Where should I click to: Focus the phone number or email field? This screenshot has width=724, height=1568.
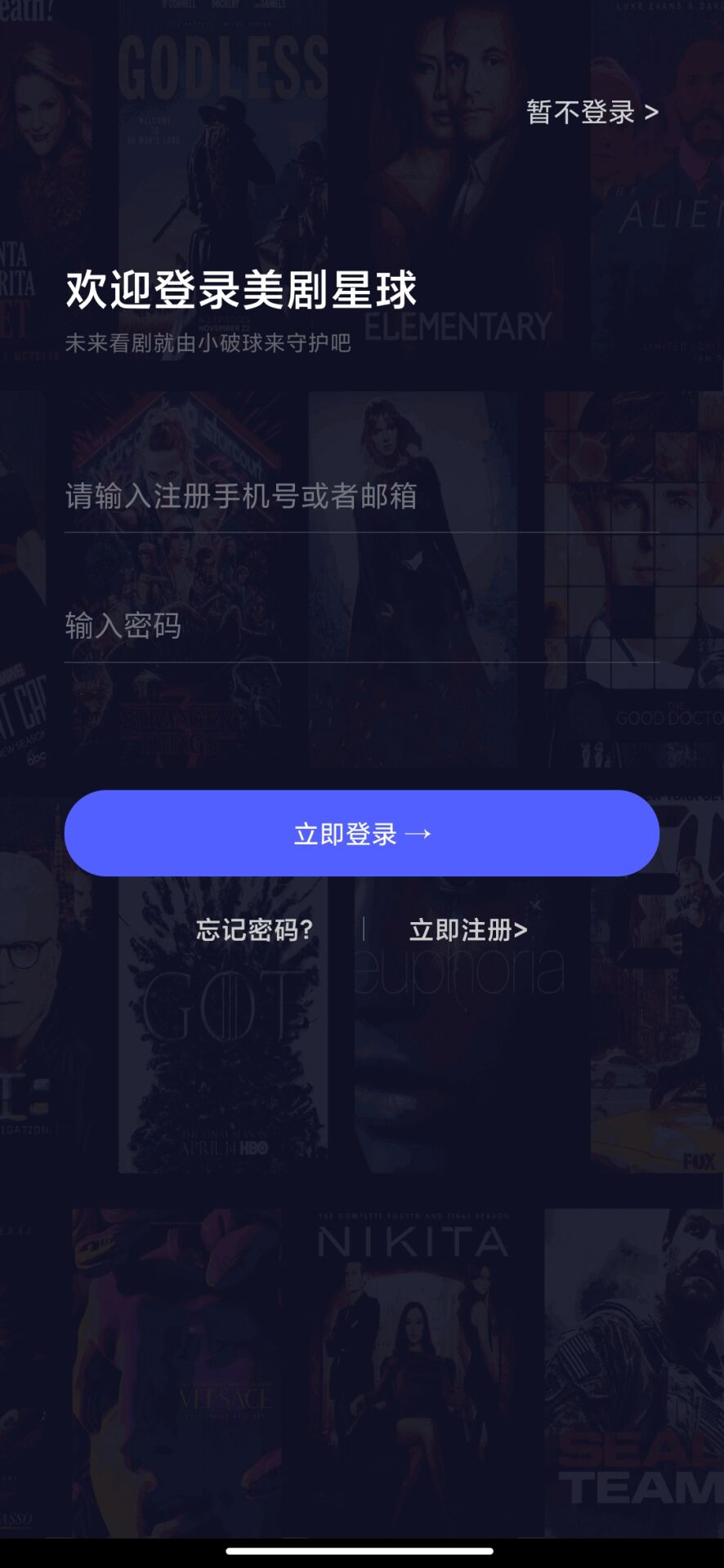pyautogui.click(x=361, y=497)
